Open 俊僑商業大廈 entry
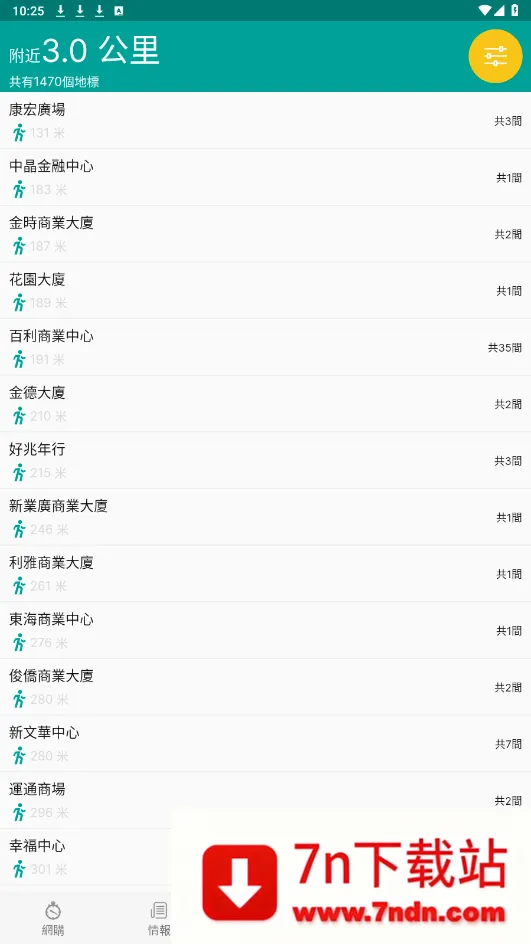This screenshot has height=944, width=531. tap(266, 686)
